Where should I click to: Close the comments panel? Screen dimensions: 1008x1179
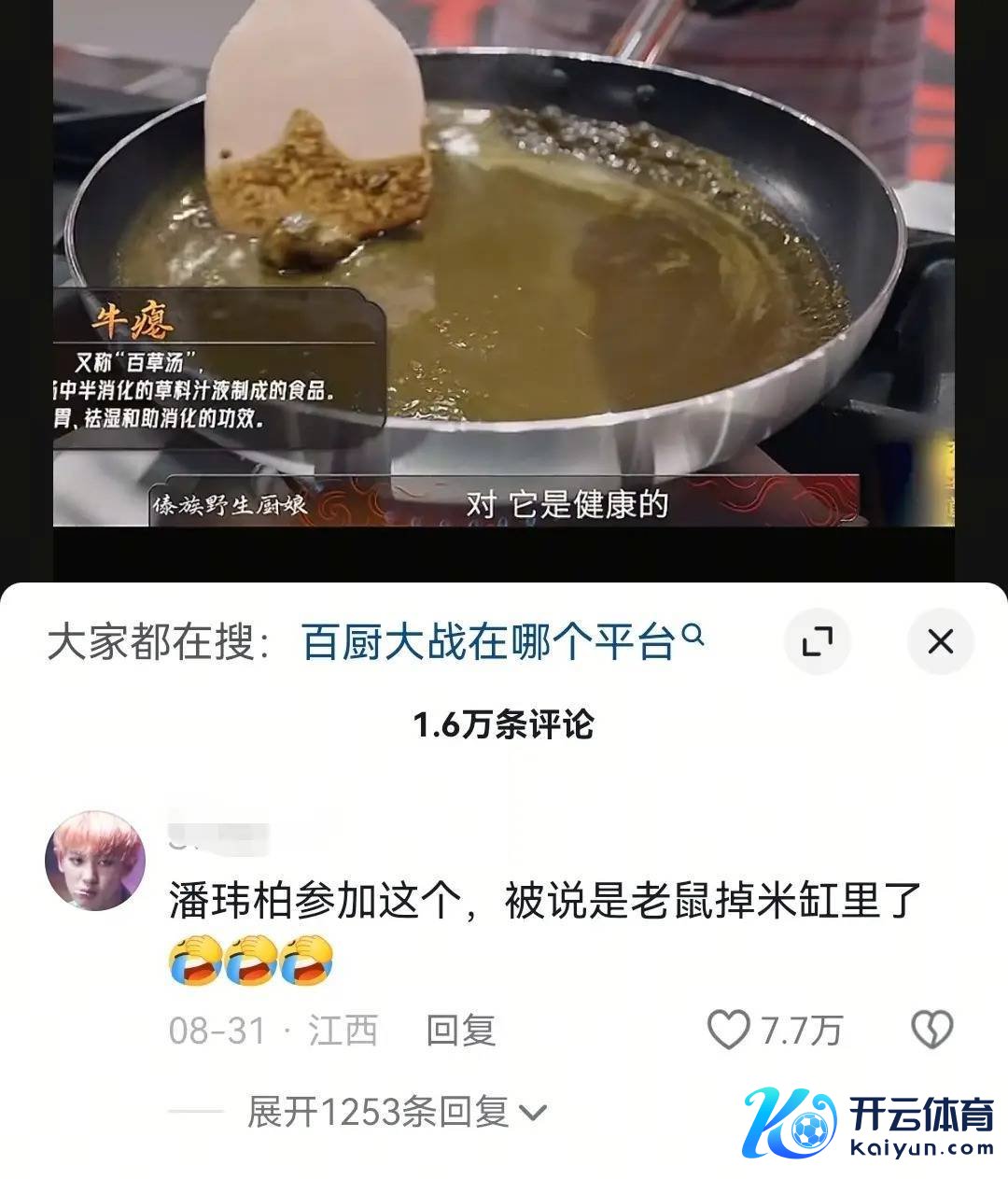940,642
